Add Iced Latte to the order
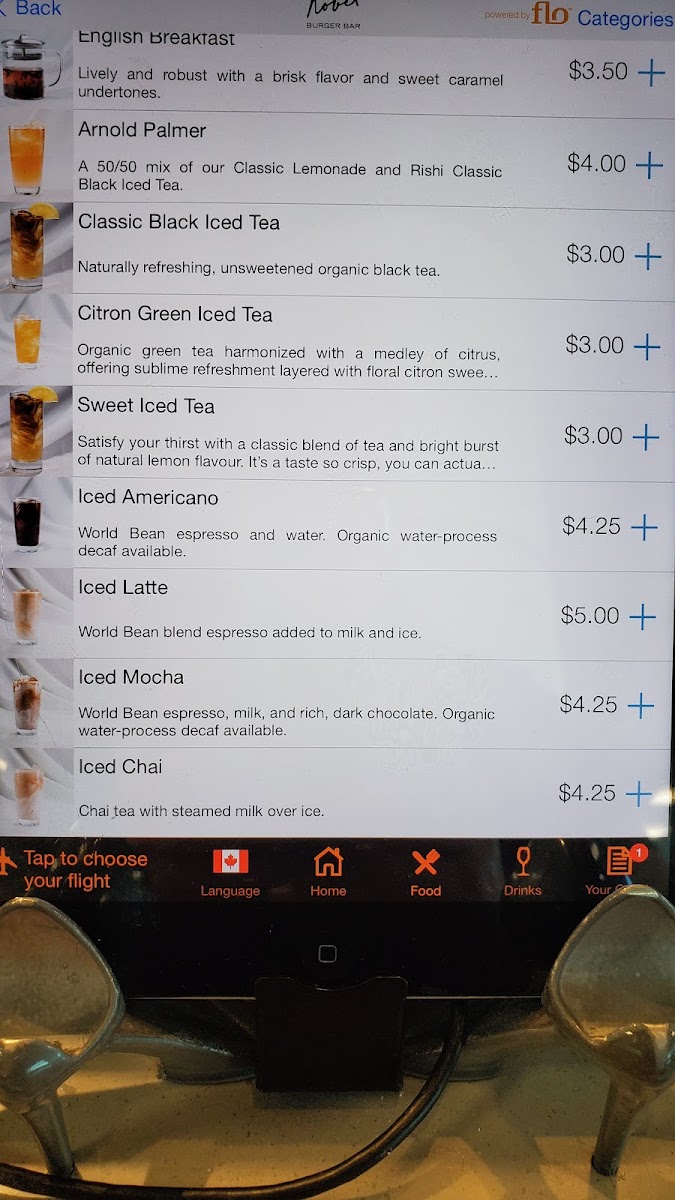Viewport: 675px width, 1200px height. (643, 616)
